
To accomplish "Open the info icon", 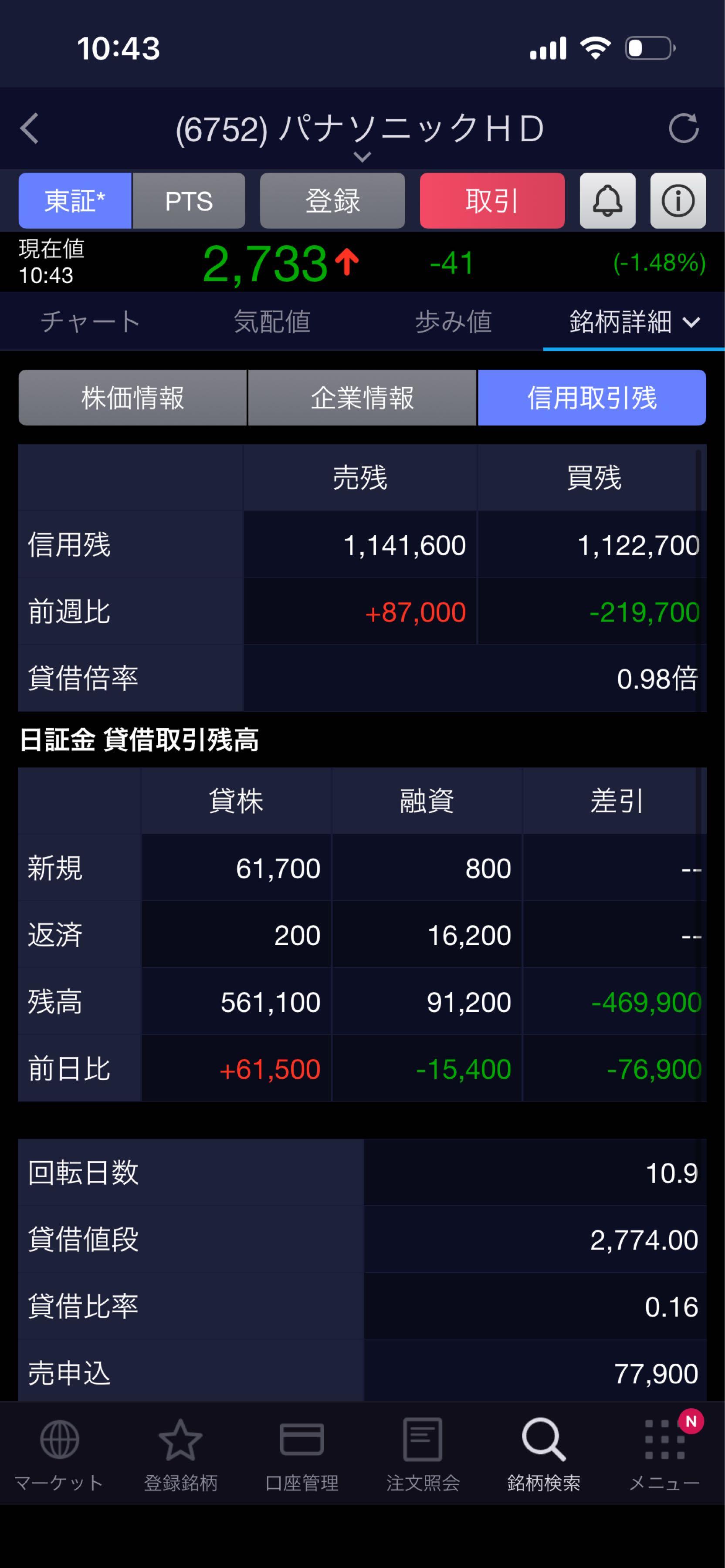I will point(678,201).
